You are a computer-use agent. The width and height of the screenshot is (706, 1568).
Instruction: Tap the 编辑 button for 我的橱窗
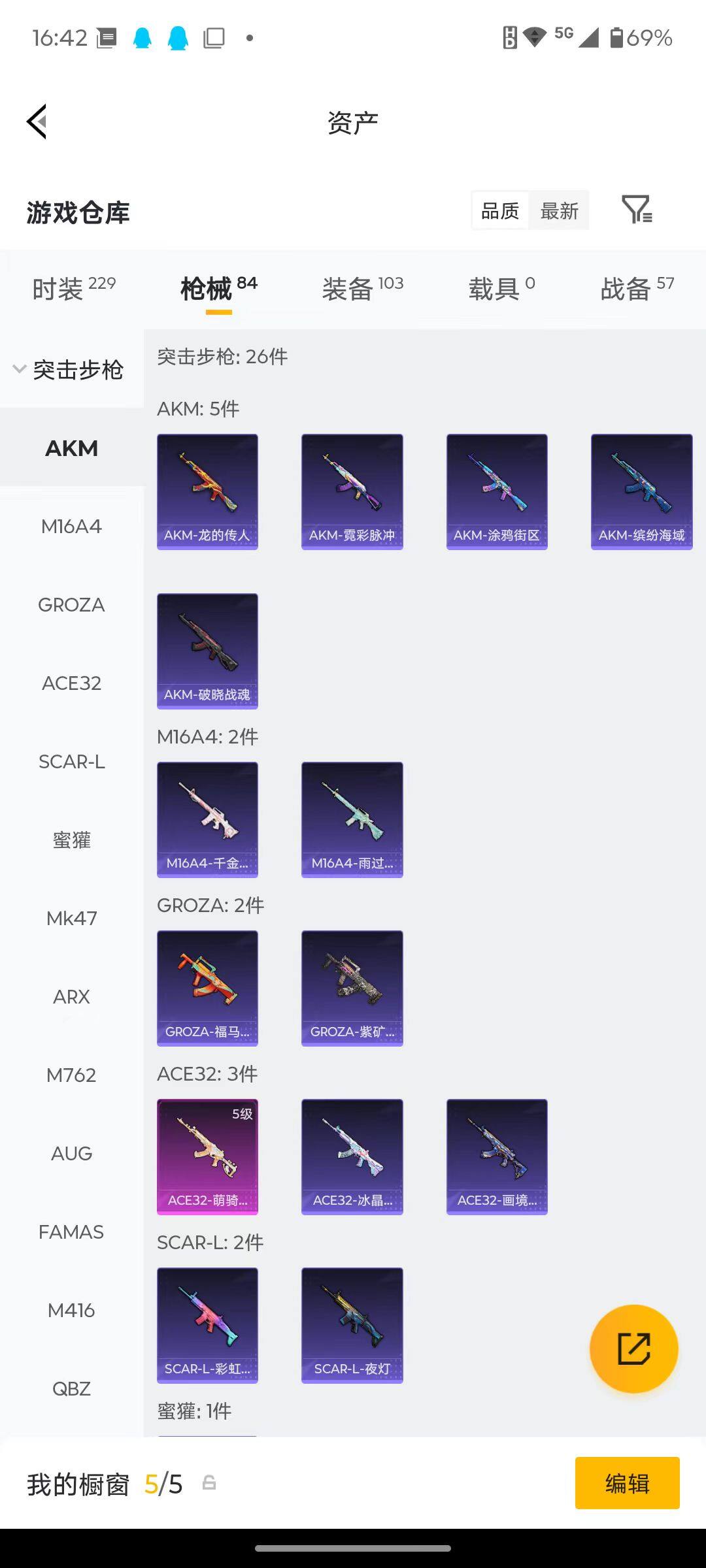coord(627,1484)
